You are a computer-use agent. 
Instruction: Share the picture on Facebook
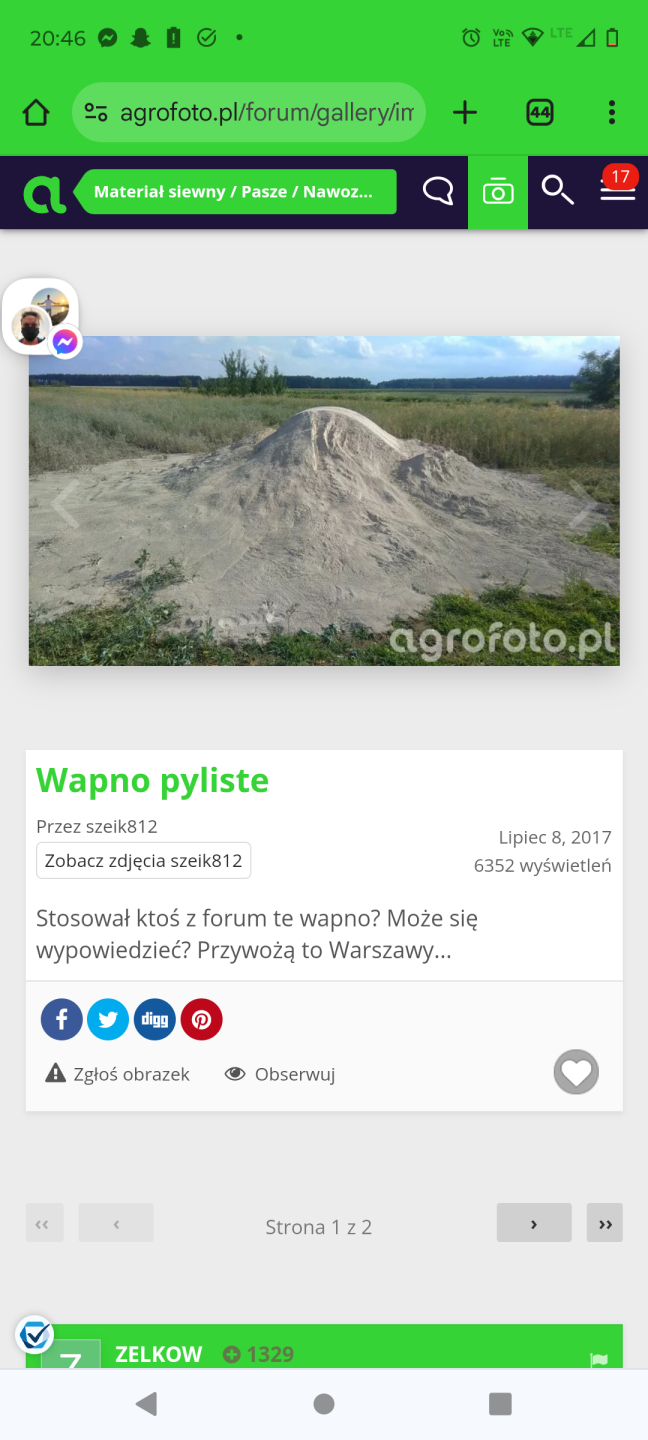[61, 1020]
